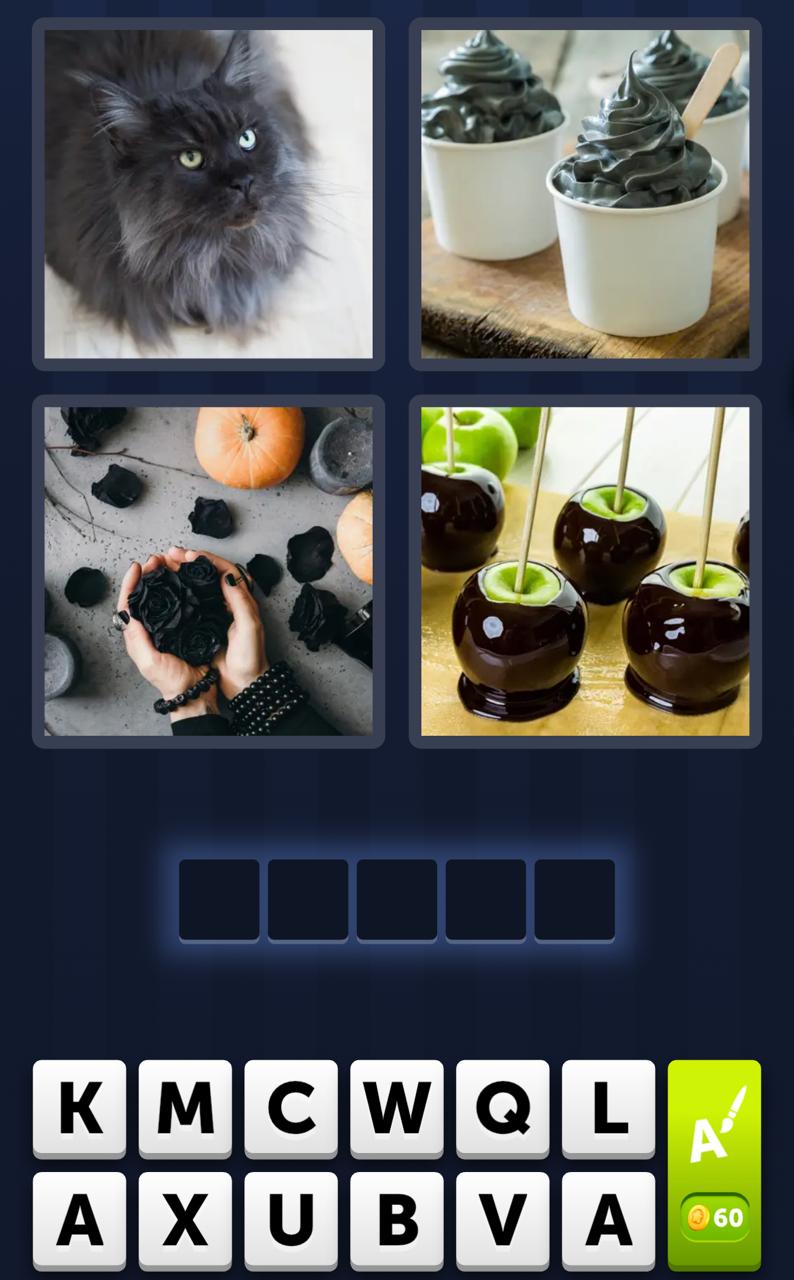
Task: Tap the letter Q tile
Action: 503,1107
